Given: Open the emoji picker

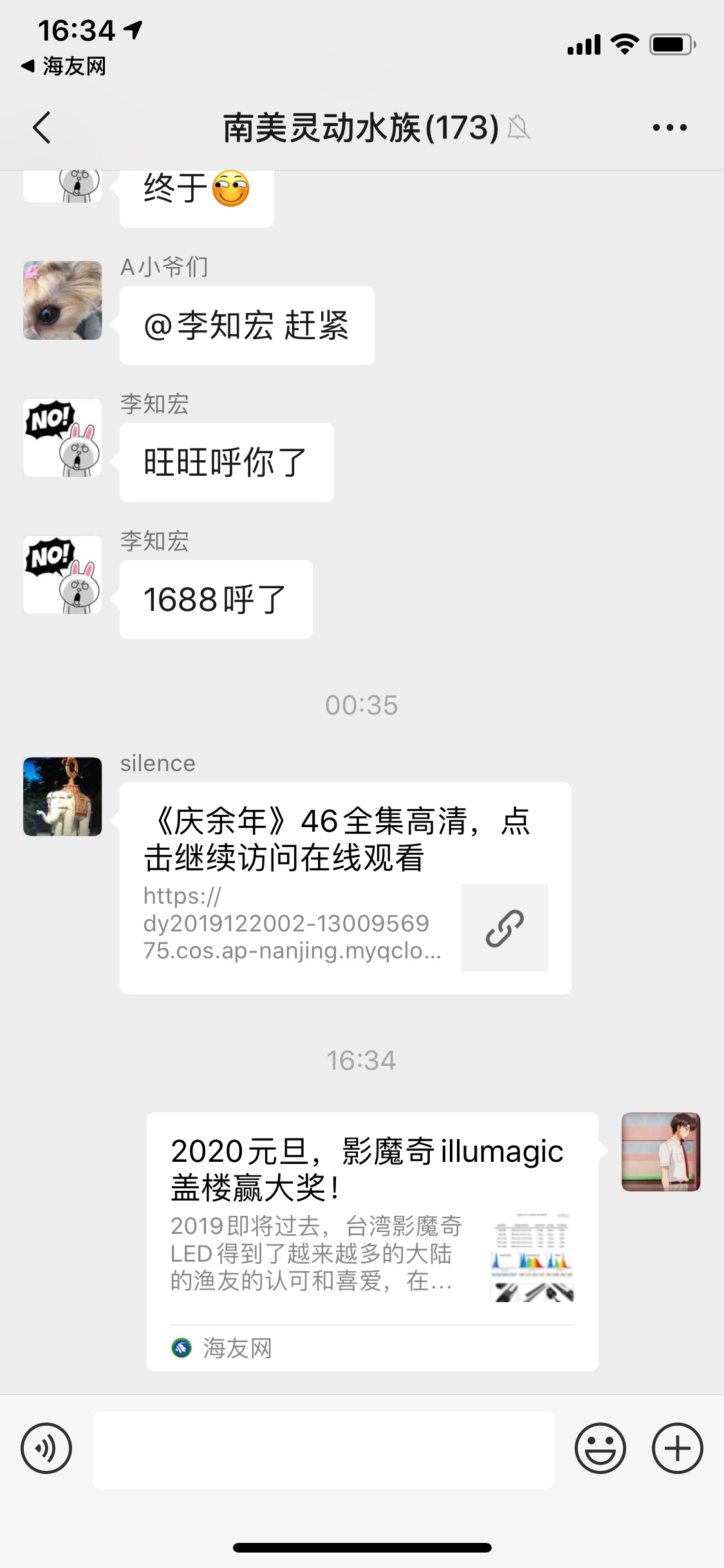Looking at the screenshot, I should pyautogui.click(x=600, y=1448).
